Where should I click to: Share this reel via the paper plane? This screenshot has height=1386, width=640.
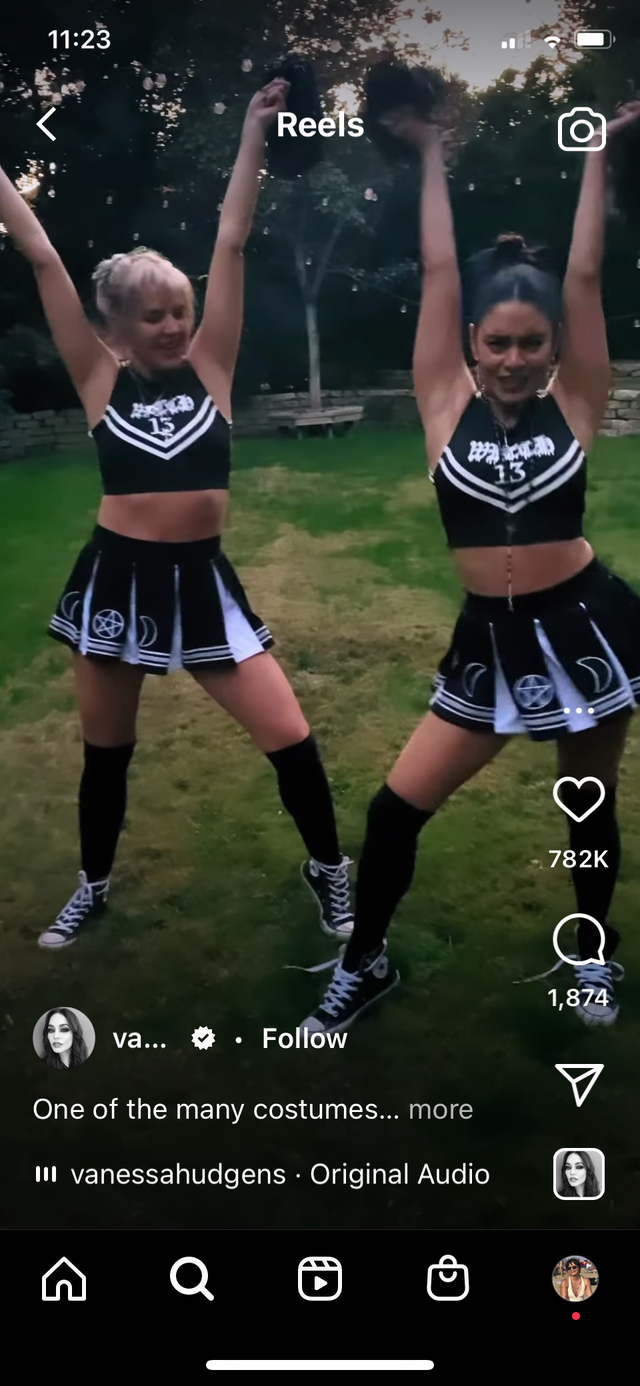tap(579, 1084)
